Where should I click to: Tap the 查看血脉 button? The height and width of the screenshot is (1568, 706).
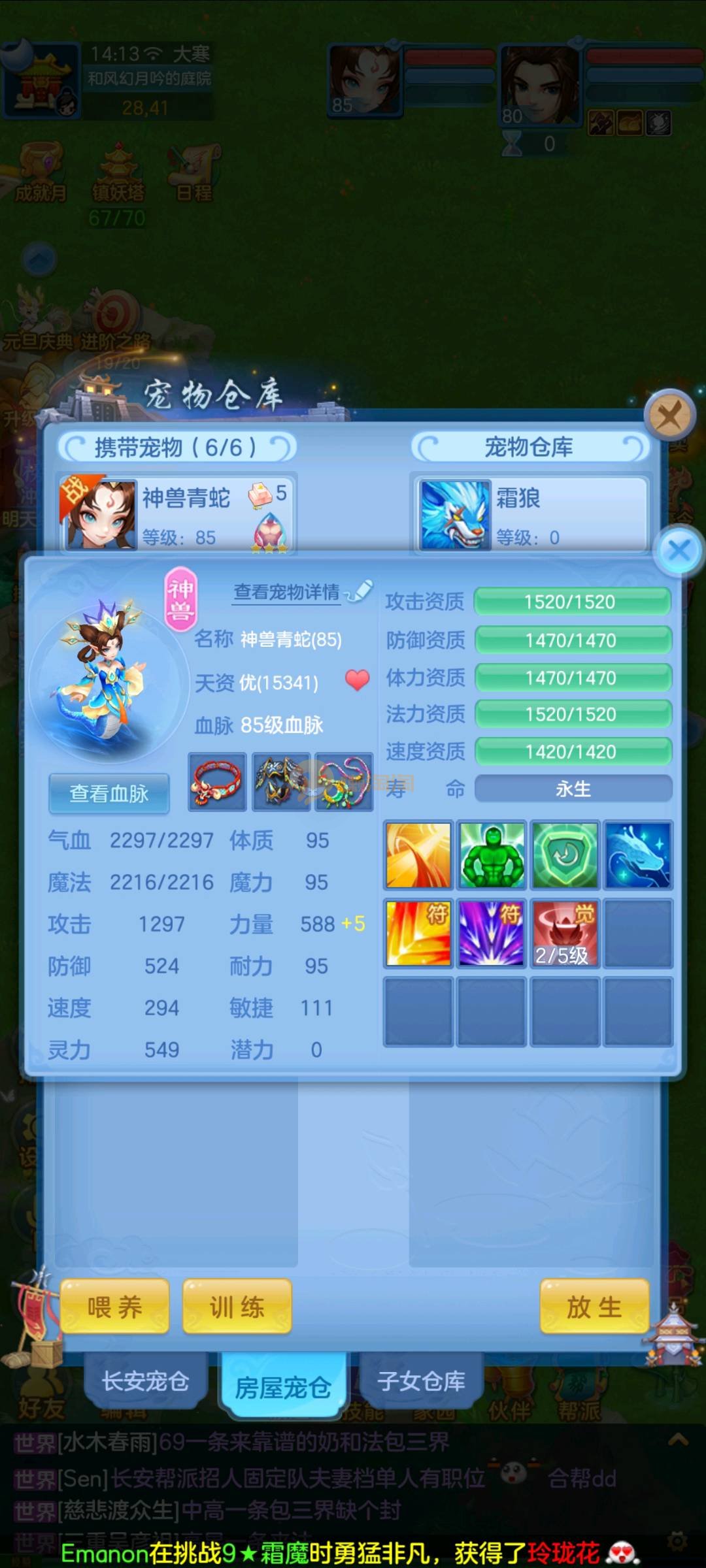(x=109, y=793)
